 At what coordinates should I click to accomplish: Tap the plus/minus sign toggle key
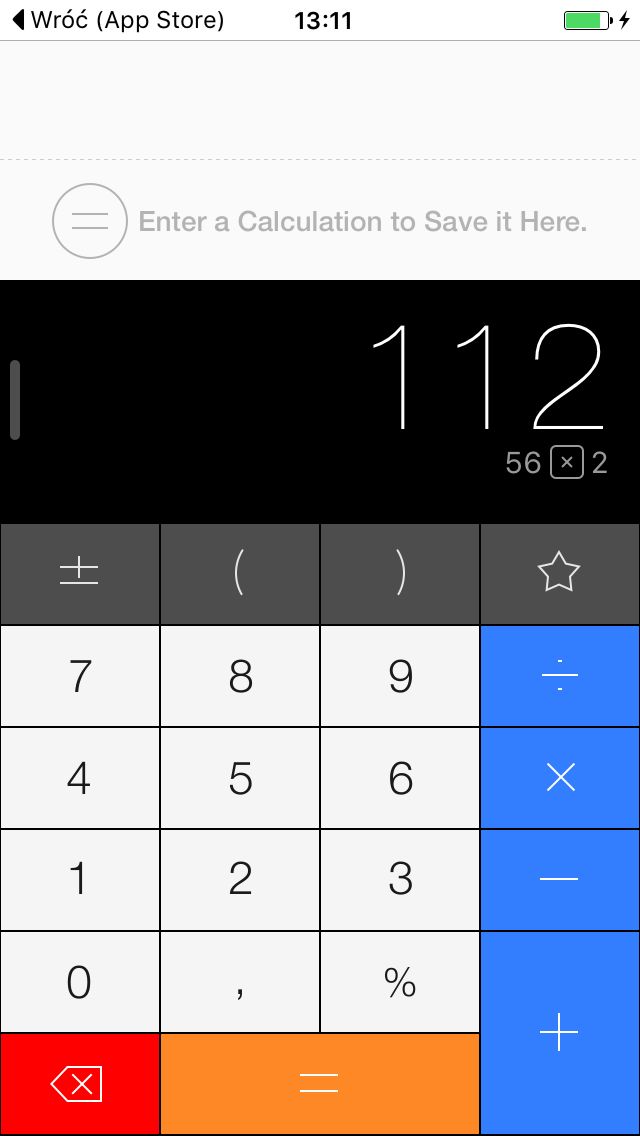(80, 574)
